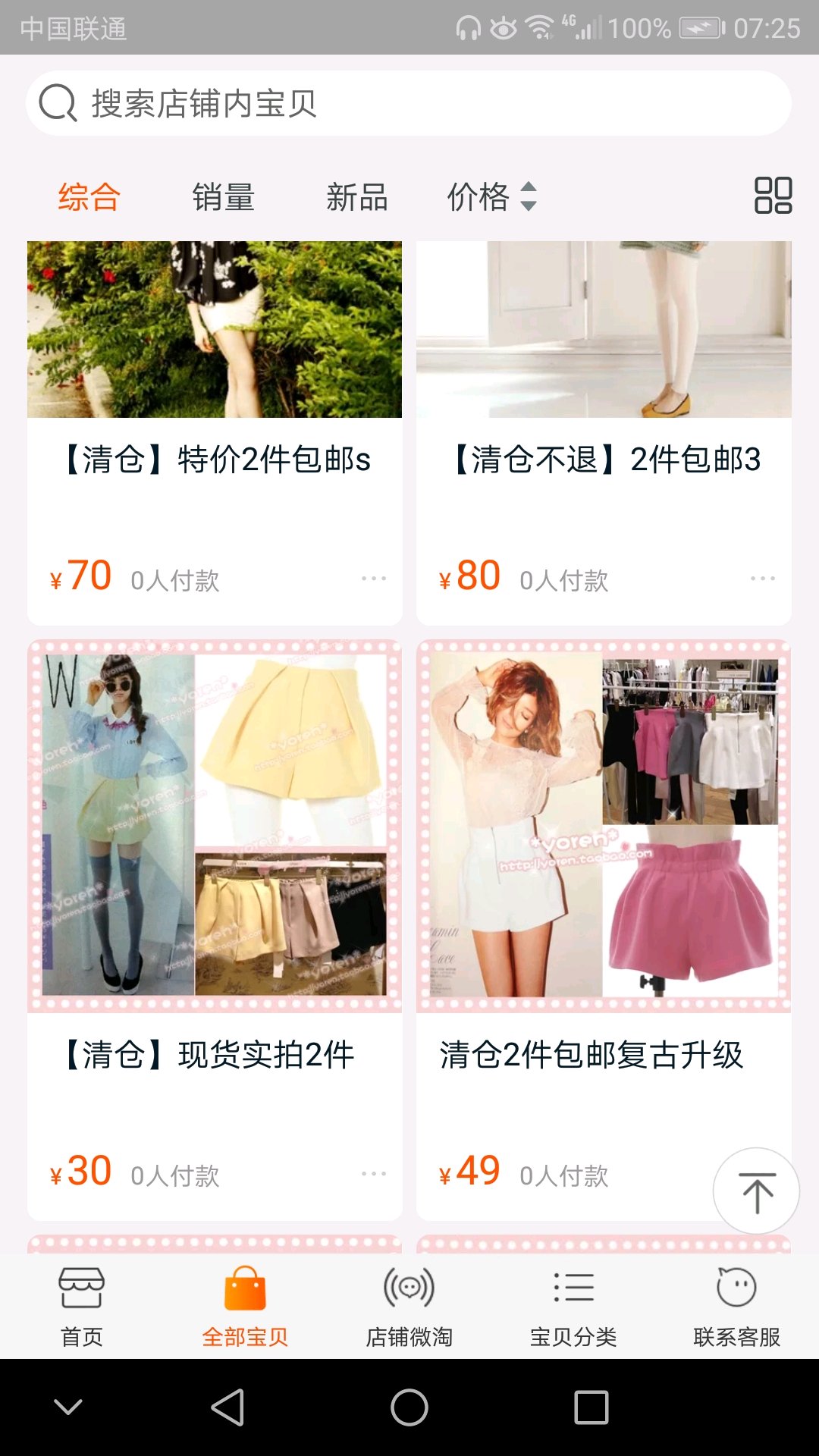Open more options on the ¥80 item
The width and height of the screenshot is (819, 1456).
(762, 579)
